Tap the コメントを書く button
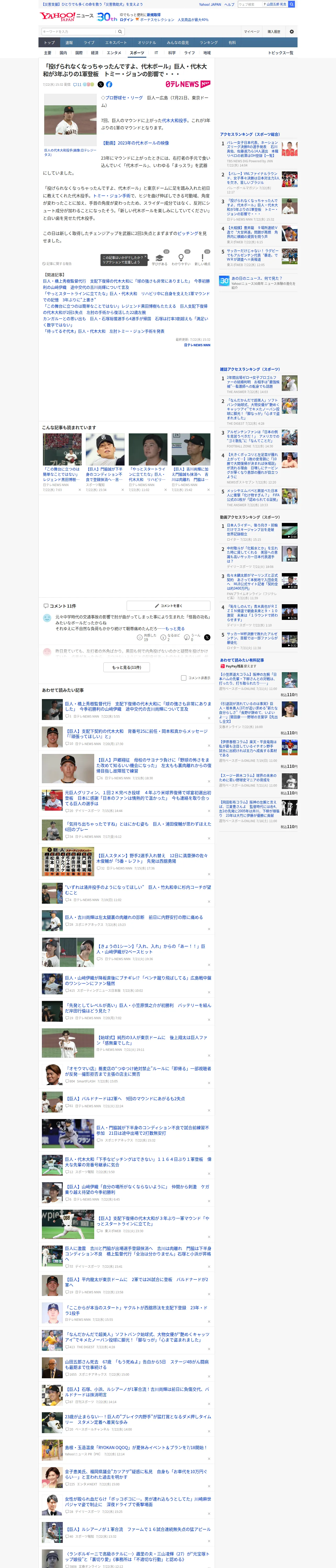336x1568 pixels. tap(168, 606)
